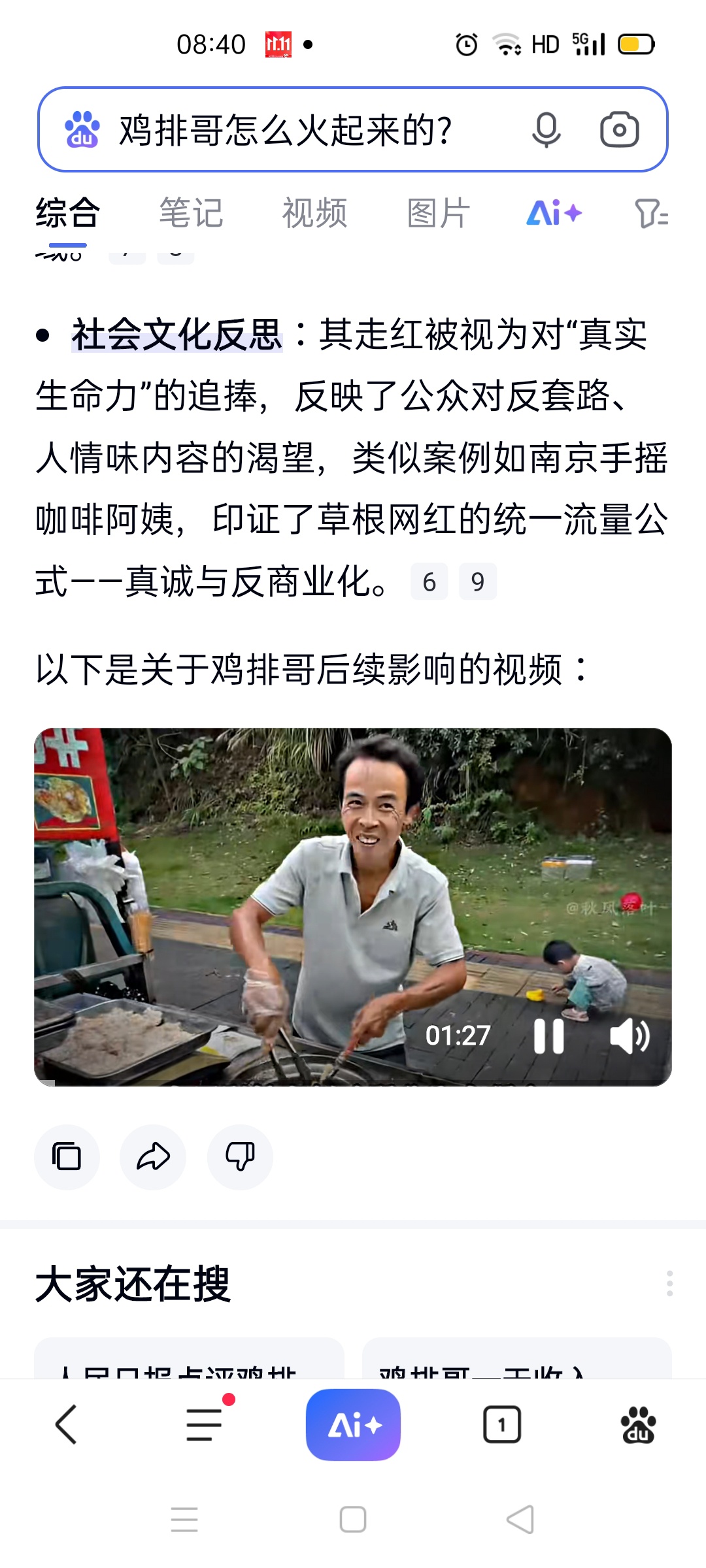Open the Ai+ top tab
The width and height of the screenshot is (706, 1568).
click(x=554, y=213)
